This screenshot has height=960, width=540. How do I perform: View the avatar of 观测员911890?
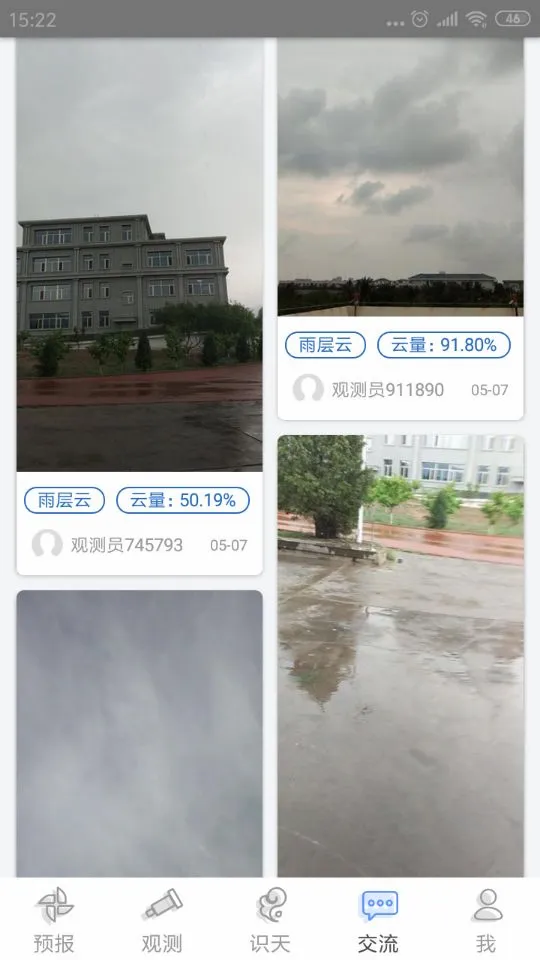(308, 388)
